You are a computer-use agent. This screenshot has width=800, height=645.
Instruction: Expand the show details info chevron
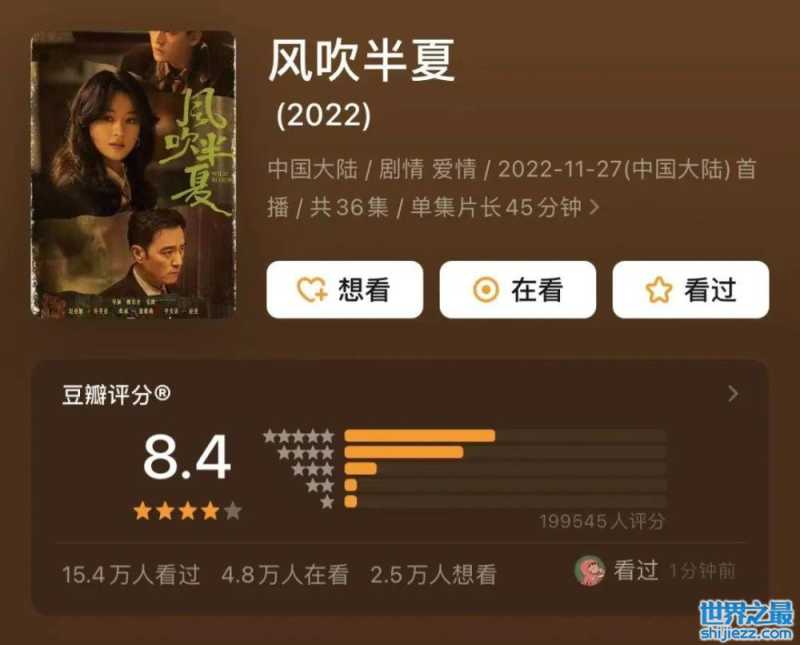pos(596,208)
